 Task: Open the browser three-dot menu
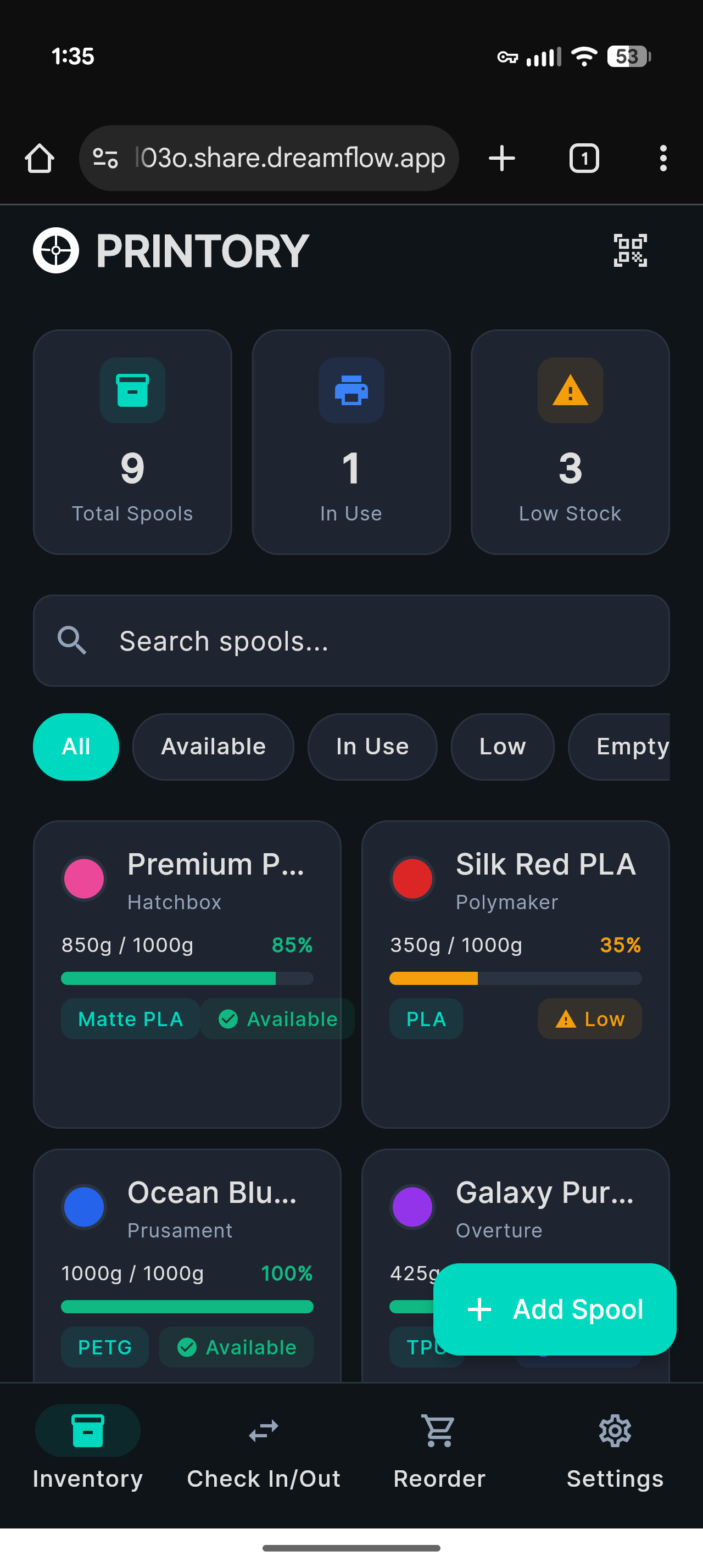point(663,158)
